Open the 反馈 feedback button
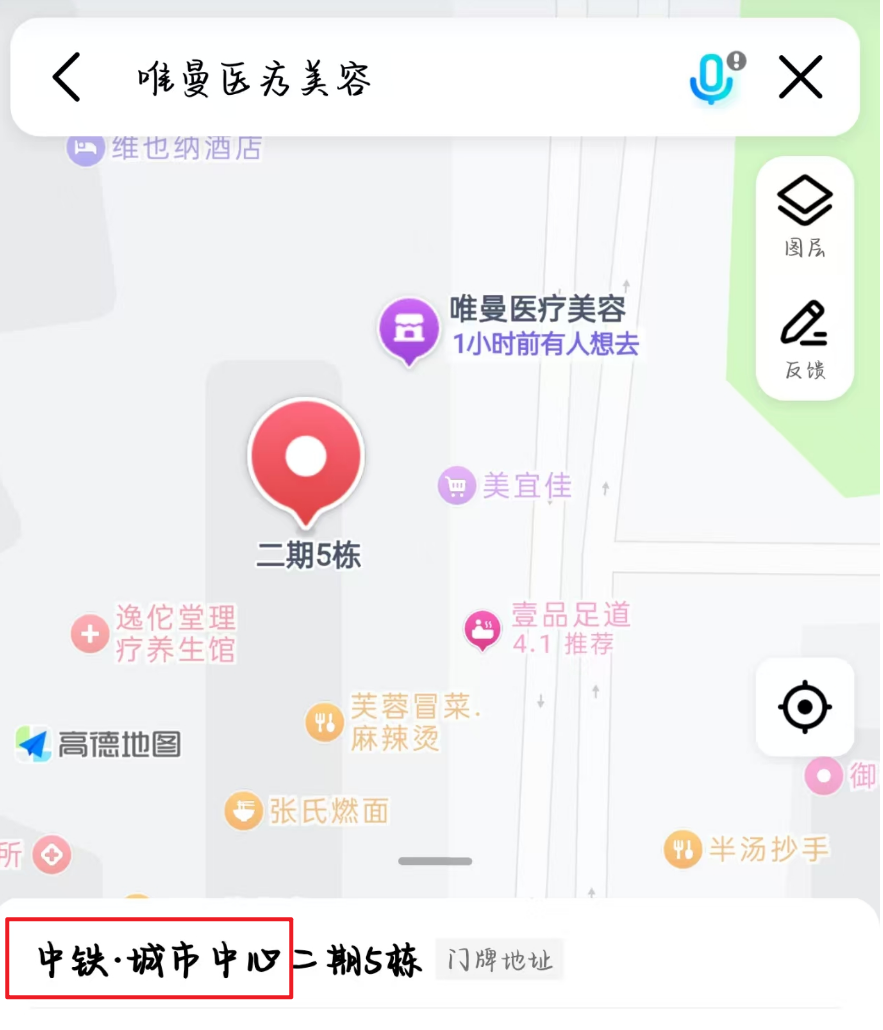This screenshot has height=1030, width=883. (x=804, y=340)
